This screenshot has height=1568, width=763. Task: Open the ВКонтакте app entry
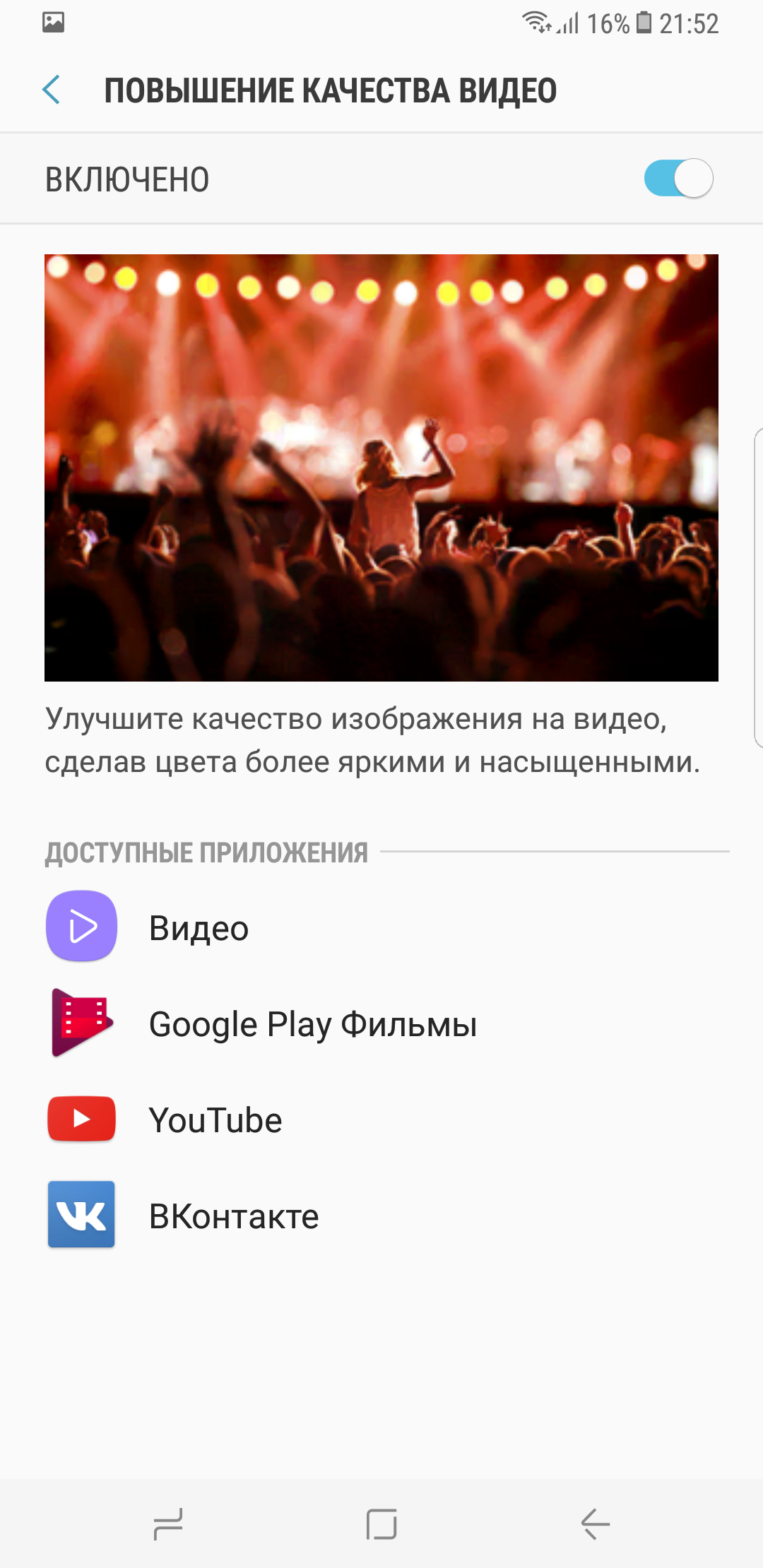381,1216
